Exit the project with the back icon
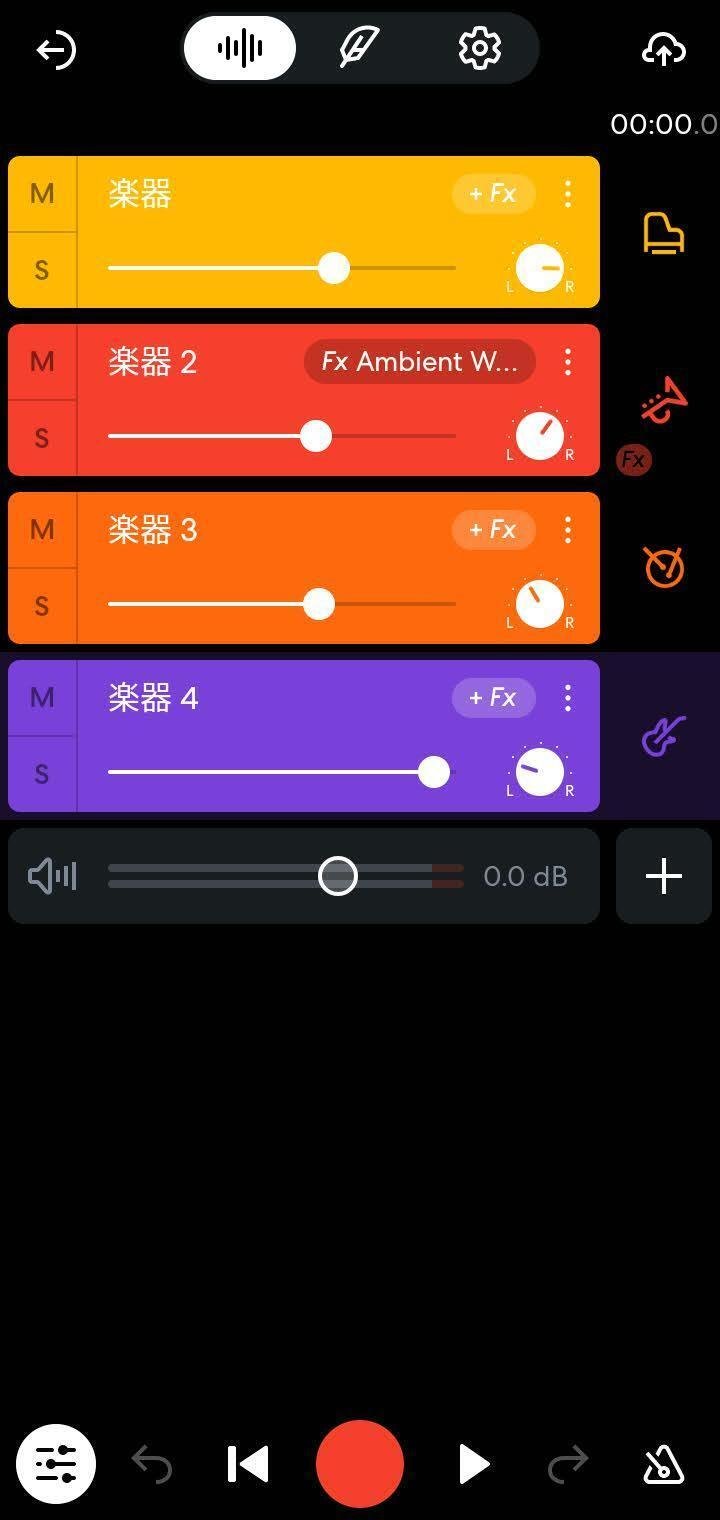Viewport: 720px width, 1520px height. 56,49
